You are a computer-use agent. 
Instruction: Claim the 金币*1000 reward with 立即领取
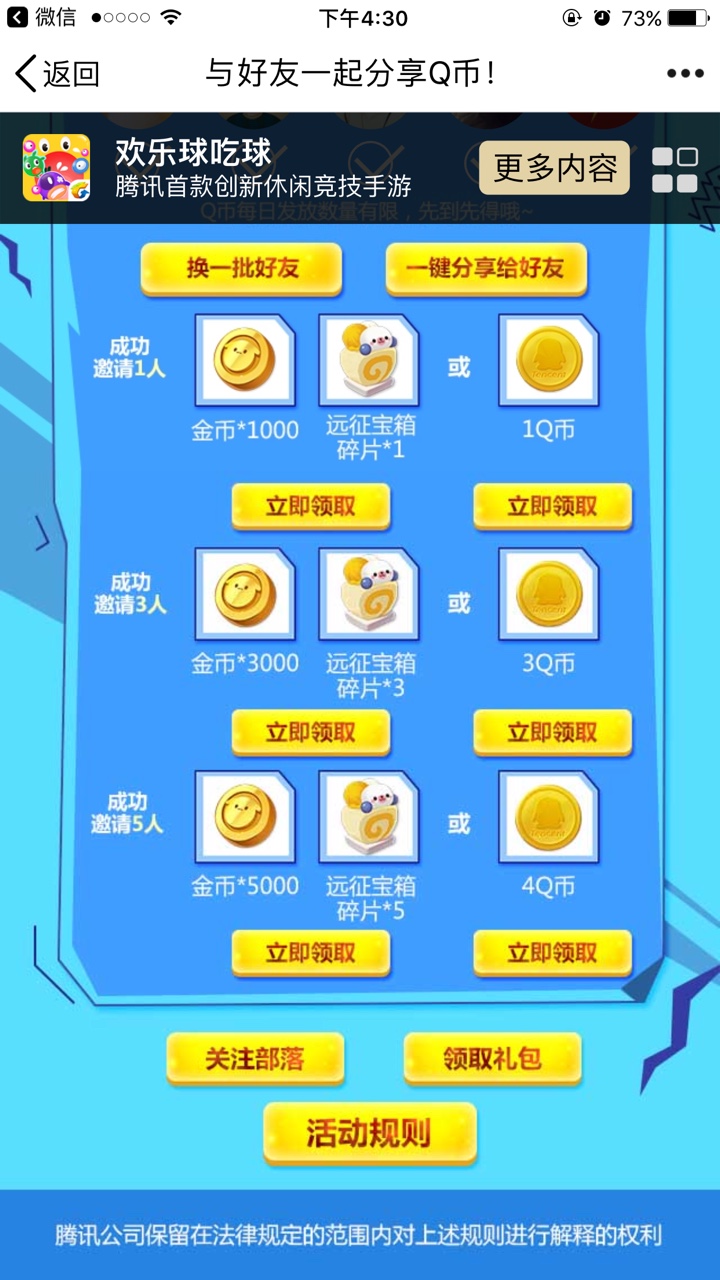click(x=311, y=506)
